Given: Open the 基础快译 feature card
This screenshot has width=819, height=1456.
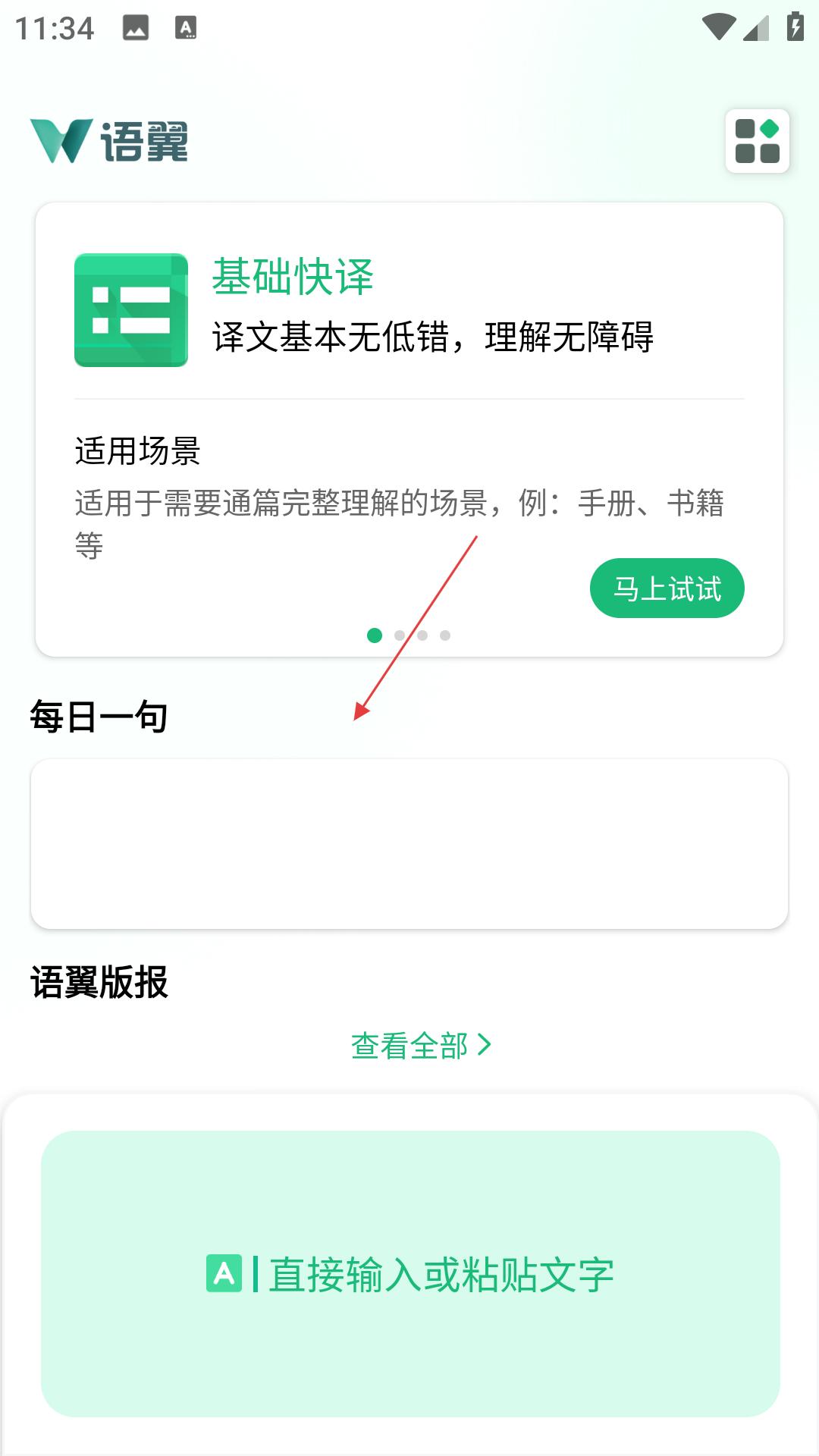Looking at the screenshot, I should [x=409, y=429].
